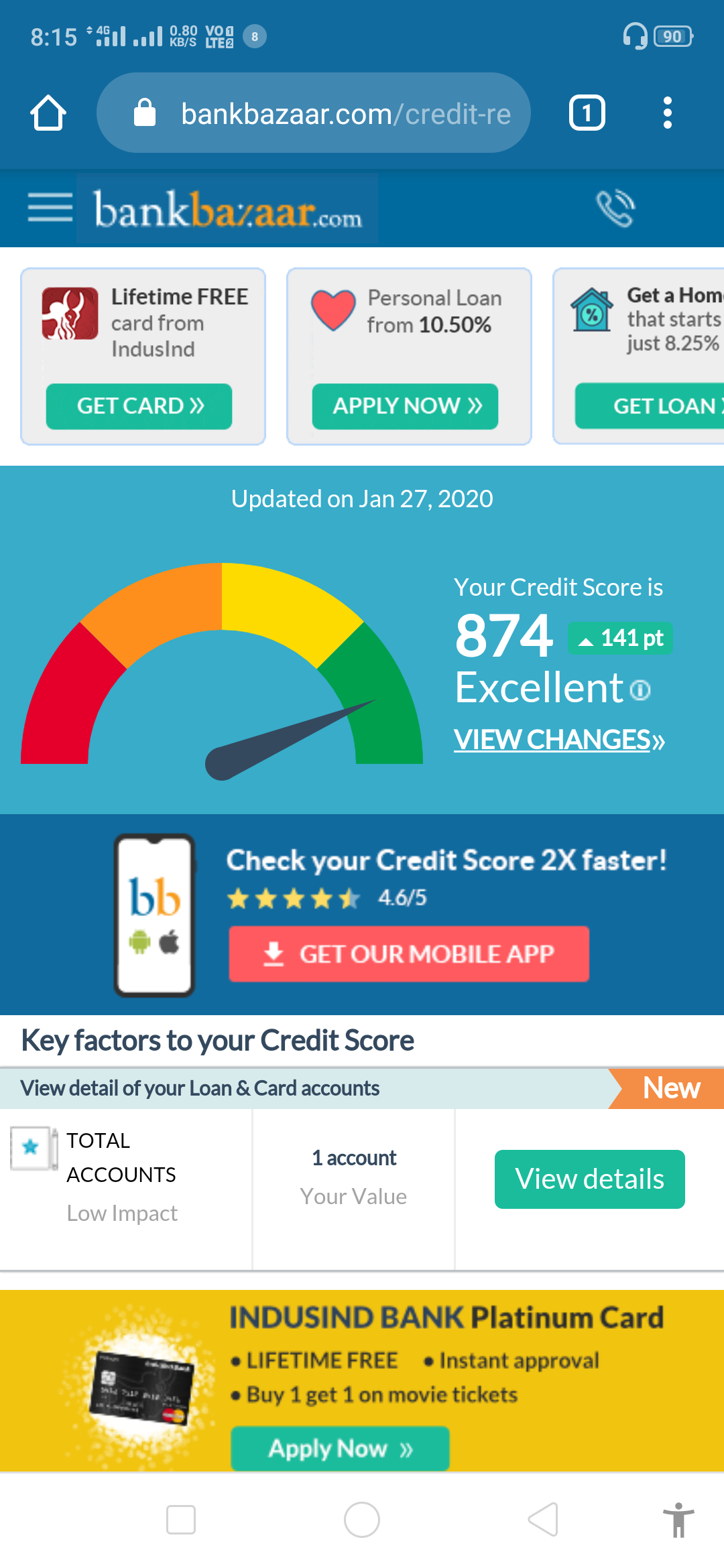Apply now for IndusInd Platinum Card
This screenshot has width=724, height=1568.
pos(340,1449)
